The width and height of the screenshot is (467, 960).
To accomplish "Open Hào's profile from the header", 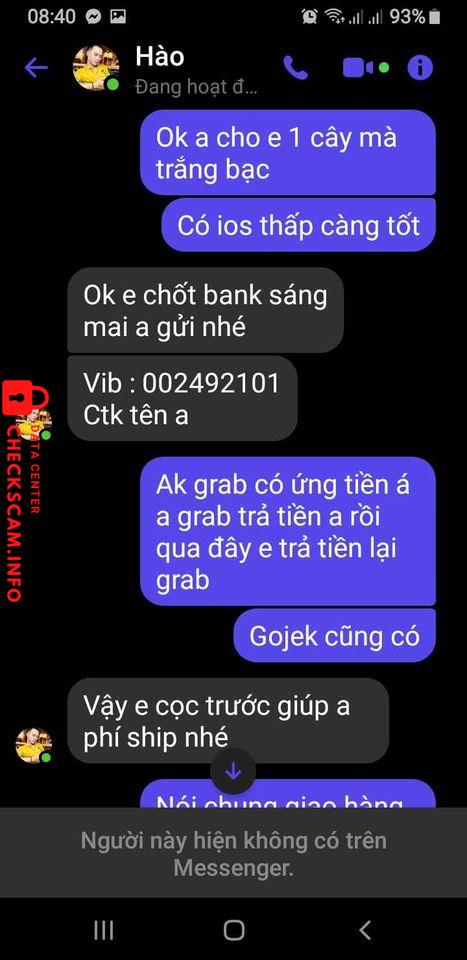I will pos(96,67).
